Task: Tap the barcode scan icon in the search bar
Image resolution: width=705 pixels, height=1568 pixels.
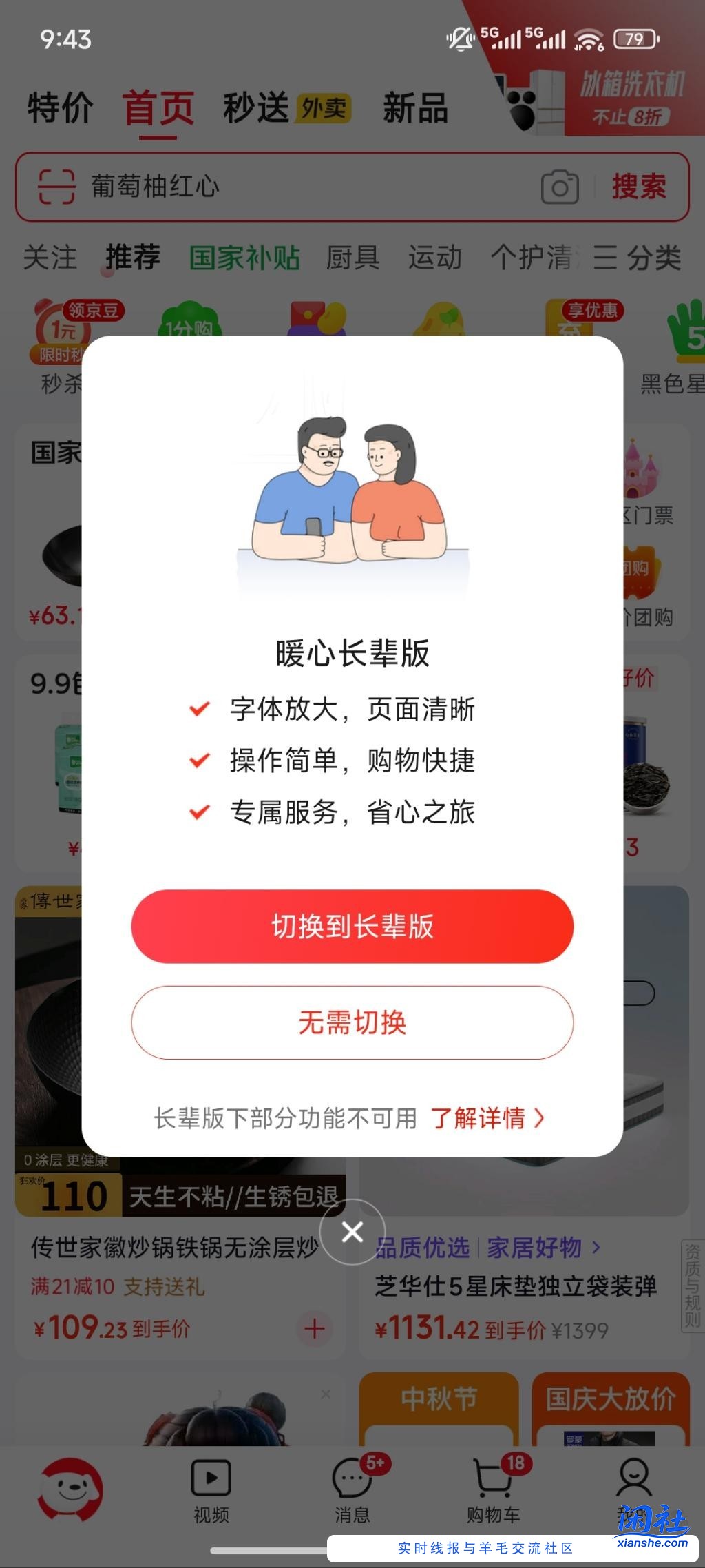Action: click(x=56, y=187)
